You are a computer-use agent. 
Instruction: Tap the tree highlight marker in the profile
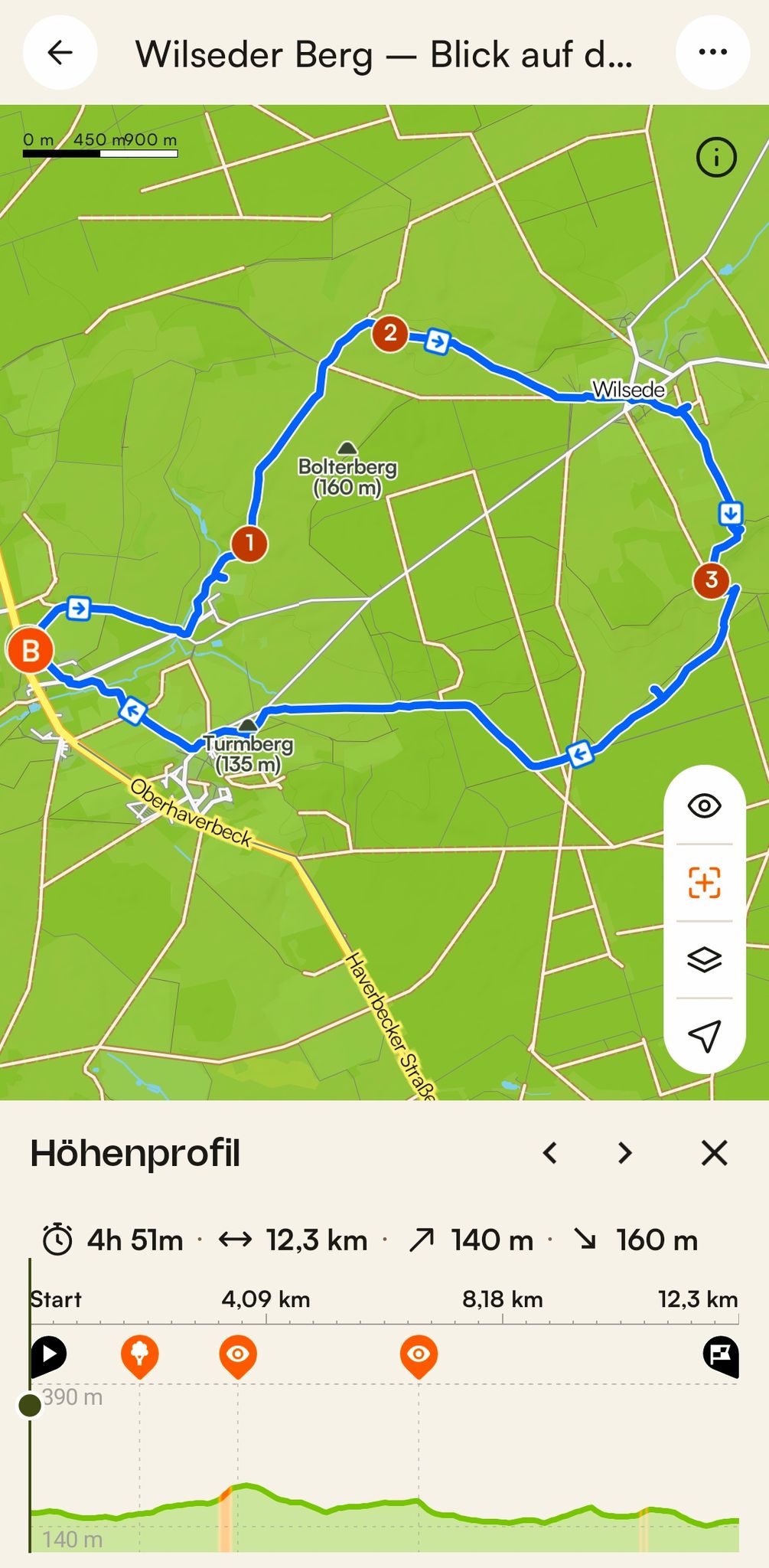(140, 1357)
